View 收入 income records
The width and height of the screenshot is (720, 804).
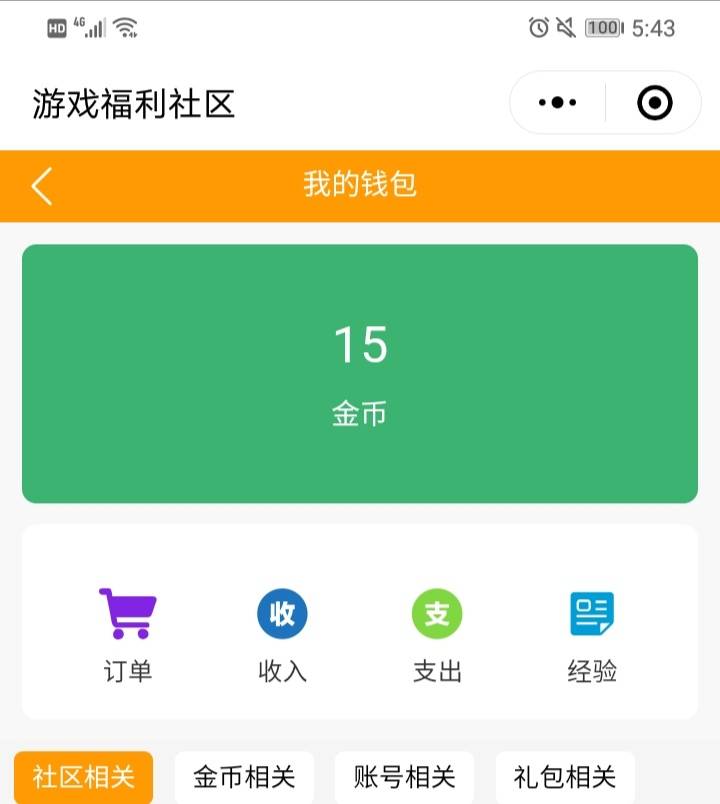coord(282,635)
